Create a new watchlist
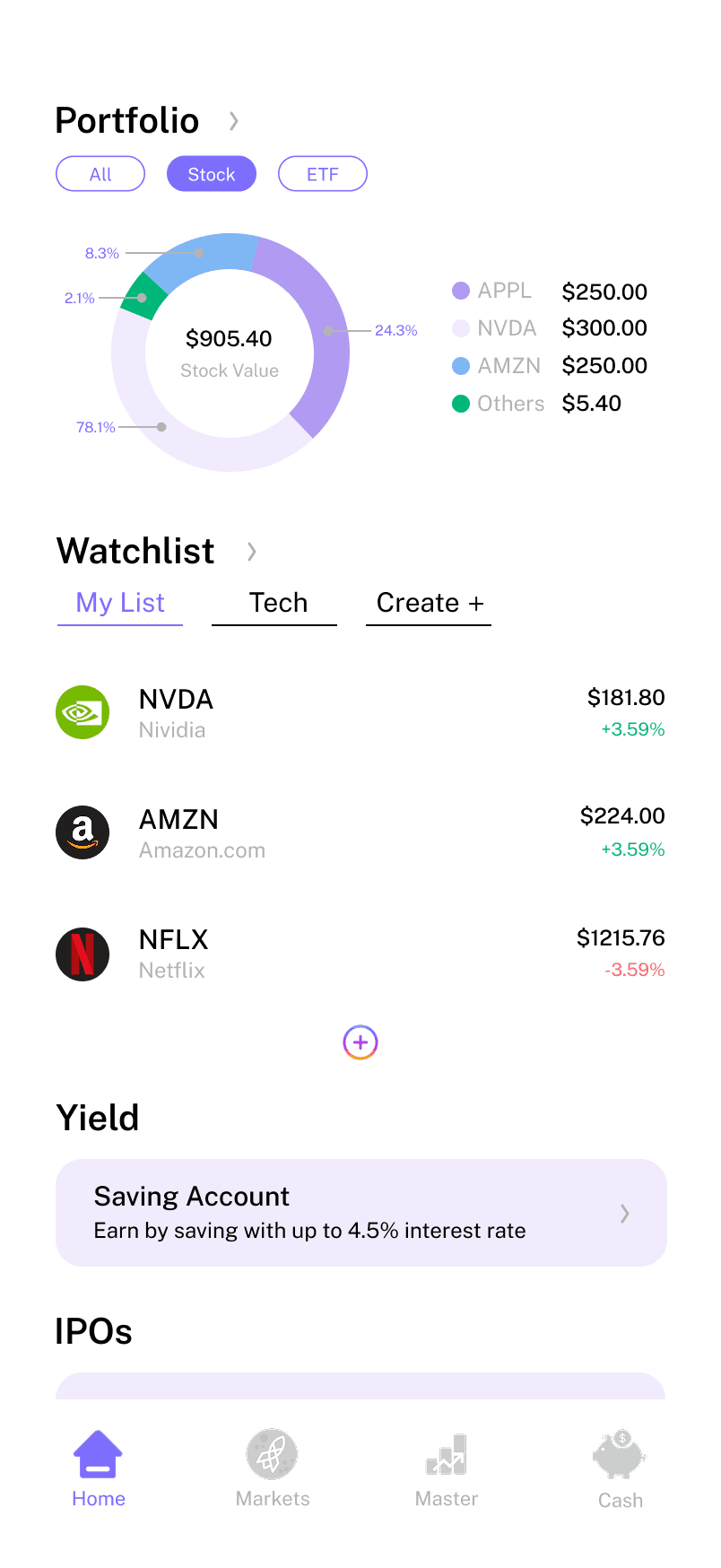The height and width of the screenshot is (1568, 721). [x=430, y=603]
